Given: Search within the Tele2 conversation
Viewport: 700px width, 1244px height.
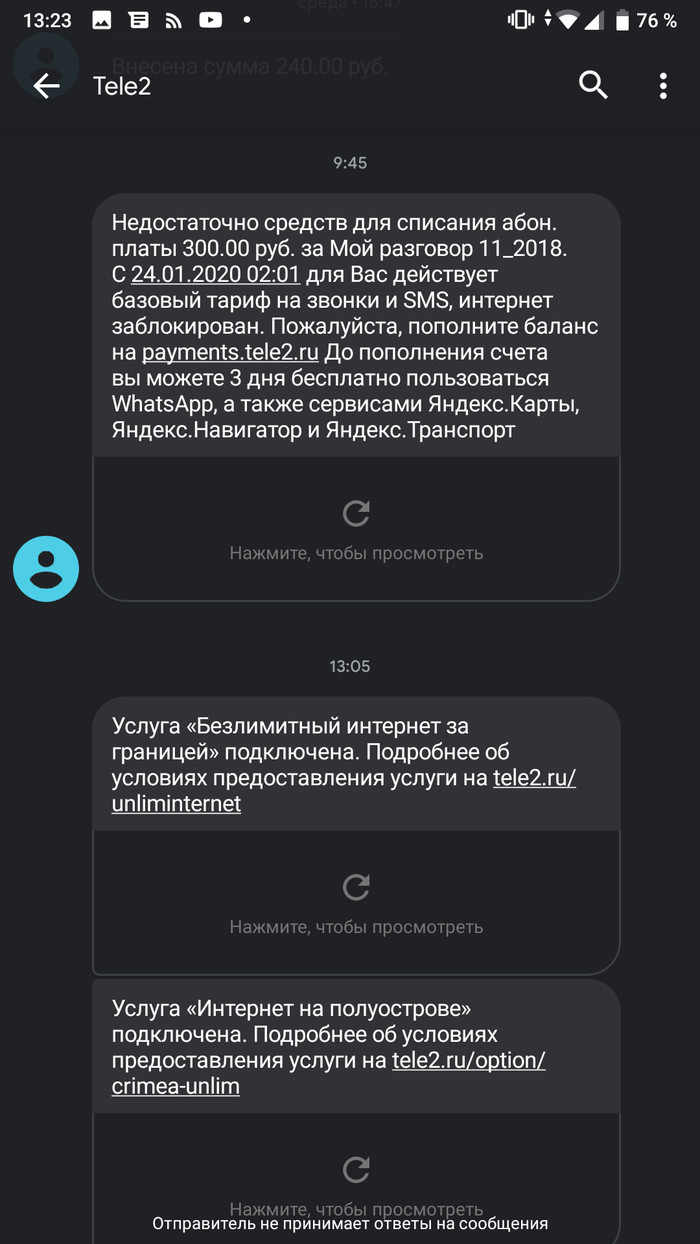Looking at the screenshot, I should [593, 86].
